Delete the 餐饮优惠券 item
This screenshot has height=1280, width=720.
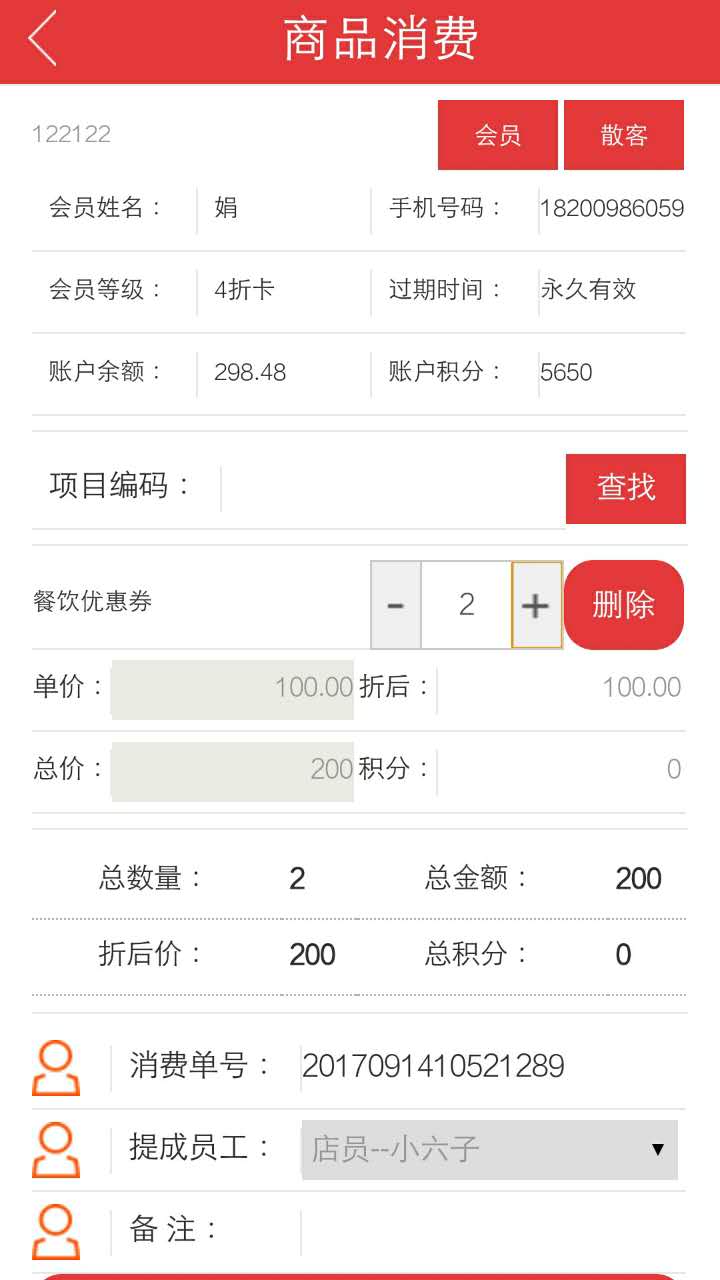[x=624, y=605]
